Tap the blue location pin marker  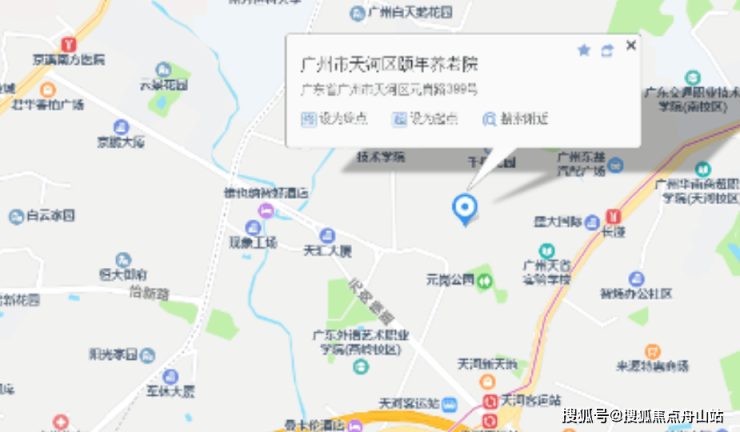coord(463,207)
